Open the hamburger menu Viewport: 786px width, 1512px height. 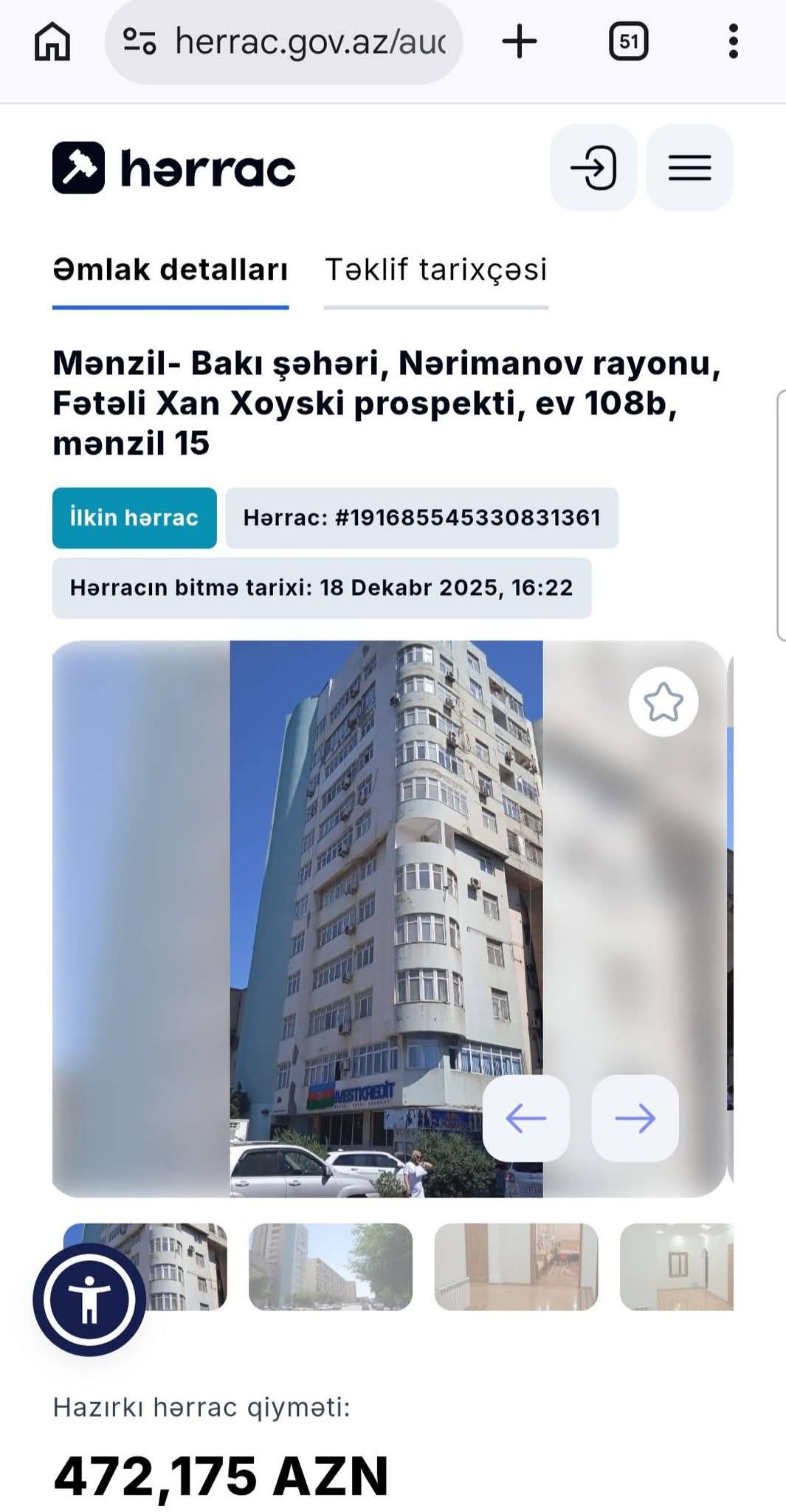coord(689,168)
